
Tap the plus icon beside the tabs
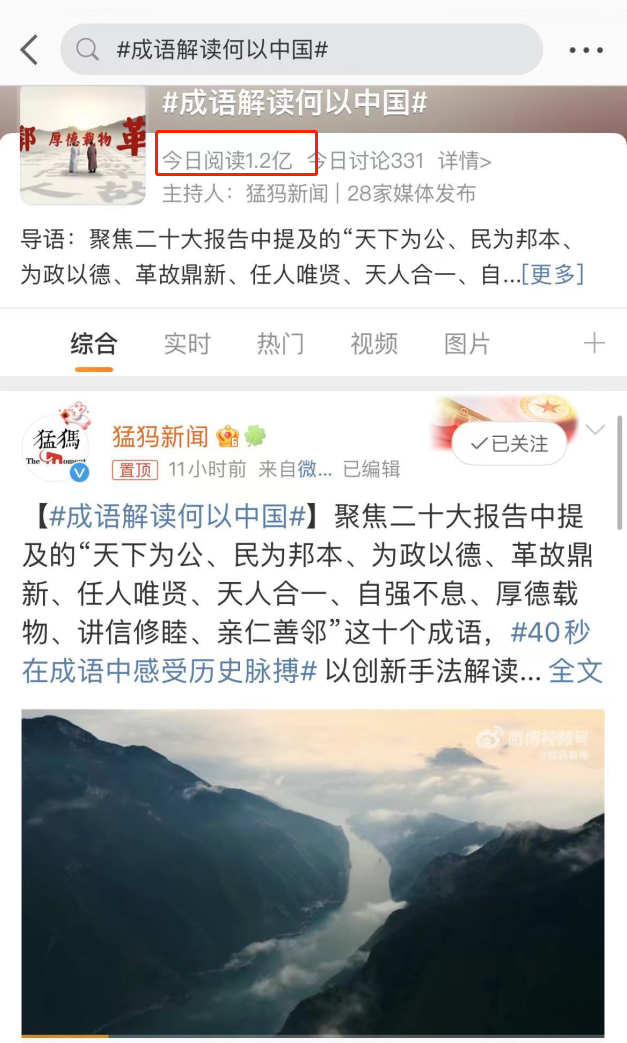(594, 345)
